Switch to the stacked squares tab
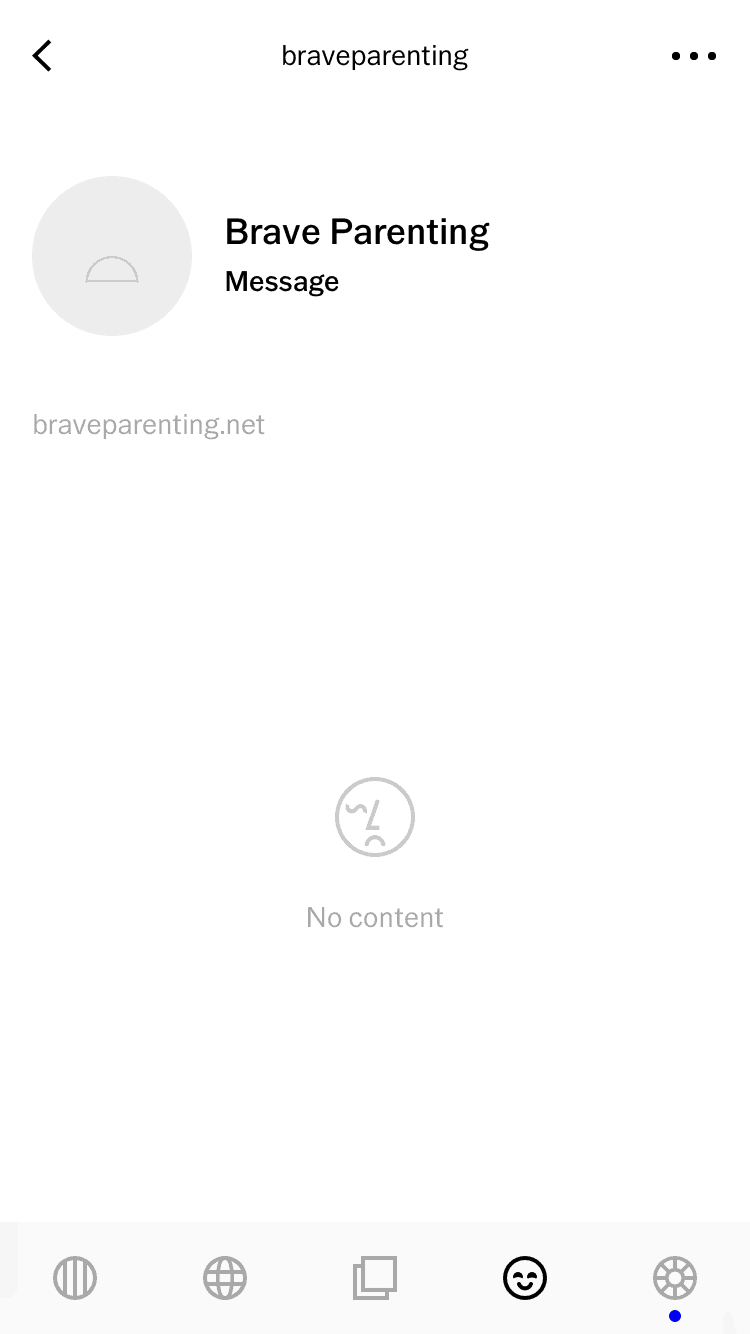This screenshot has height=1334, width=750. [x=375, y=1277]
